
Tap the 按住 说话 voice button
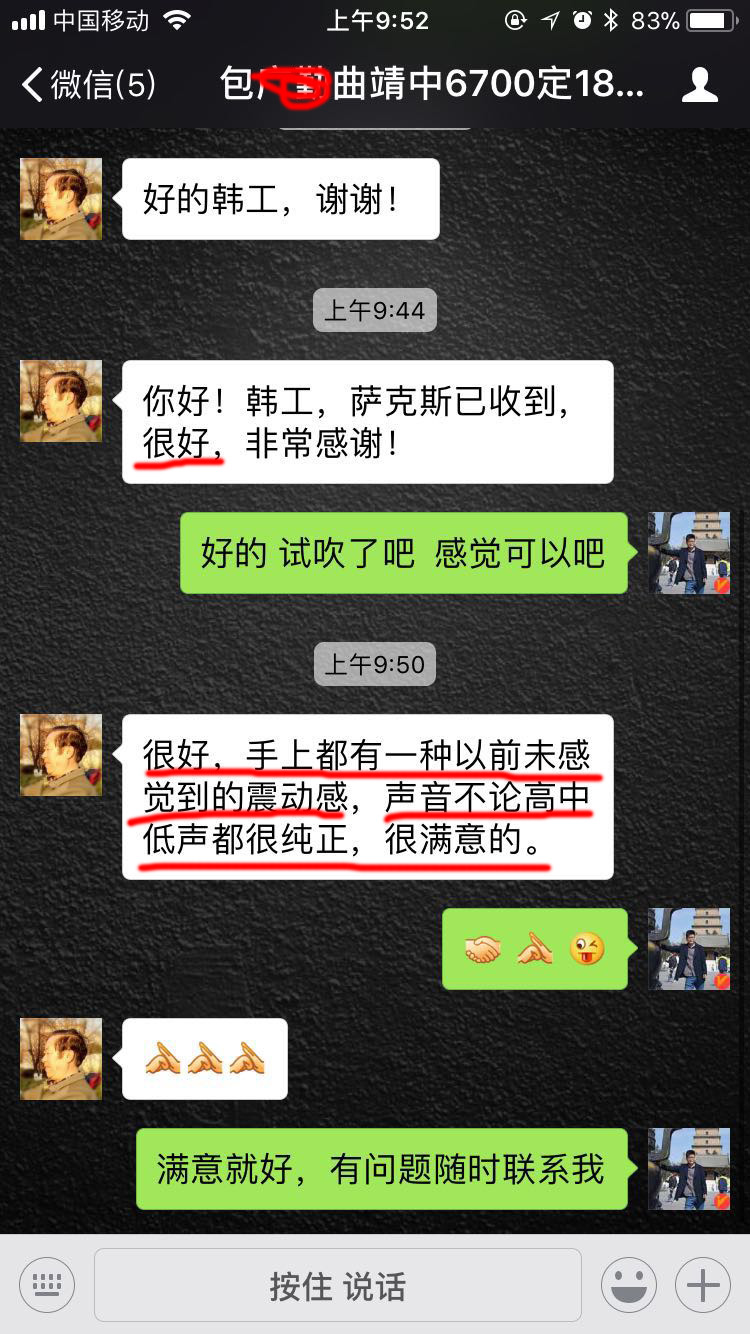pos(337,1286)
